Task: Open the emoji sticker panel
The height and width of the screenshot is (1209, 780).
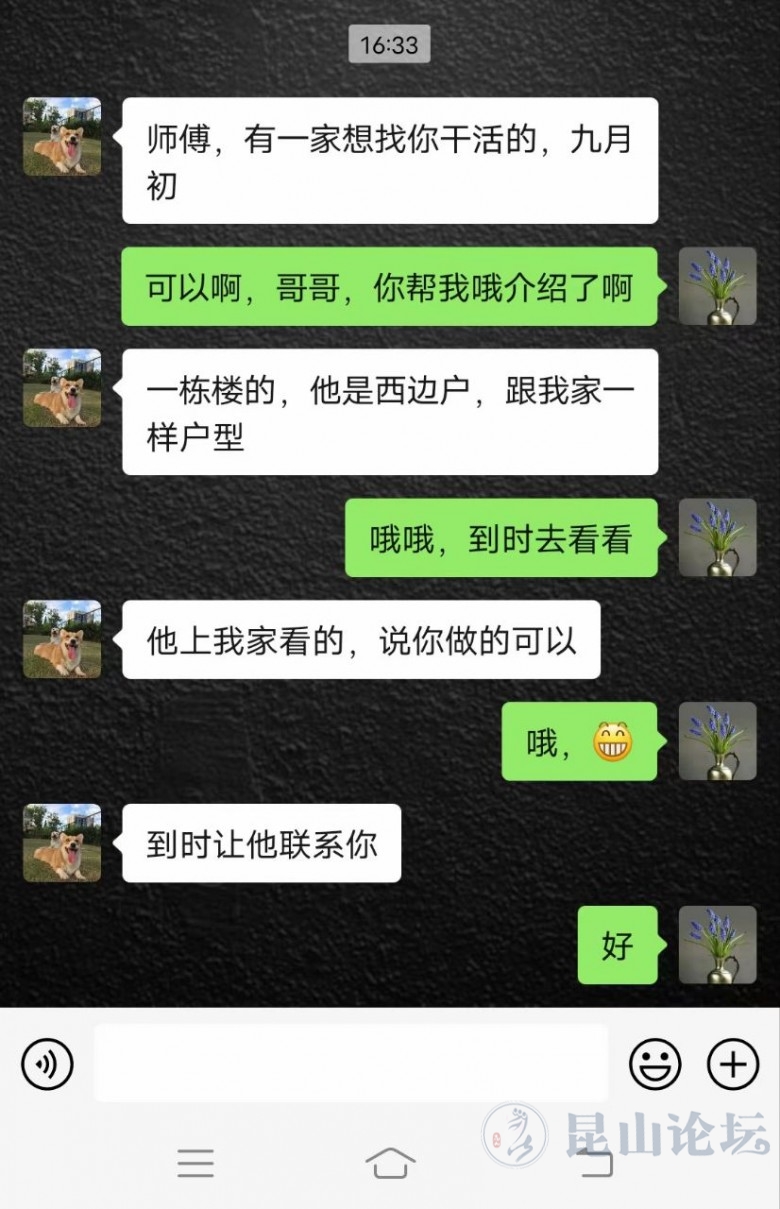Action: coord(655,1063)
